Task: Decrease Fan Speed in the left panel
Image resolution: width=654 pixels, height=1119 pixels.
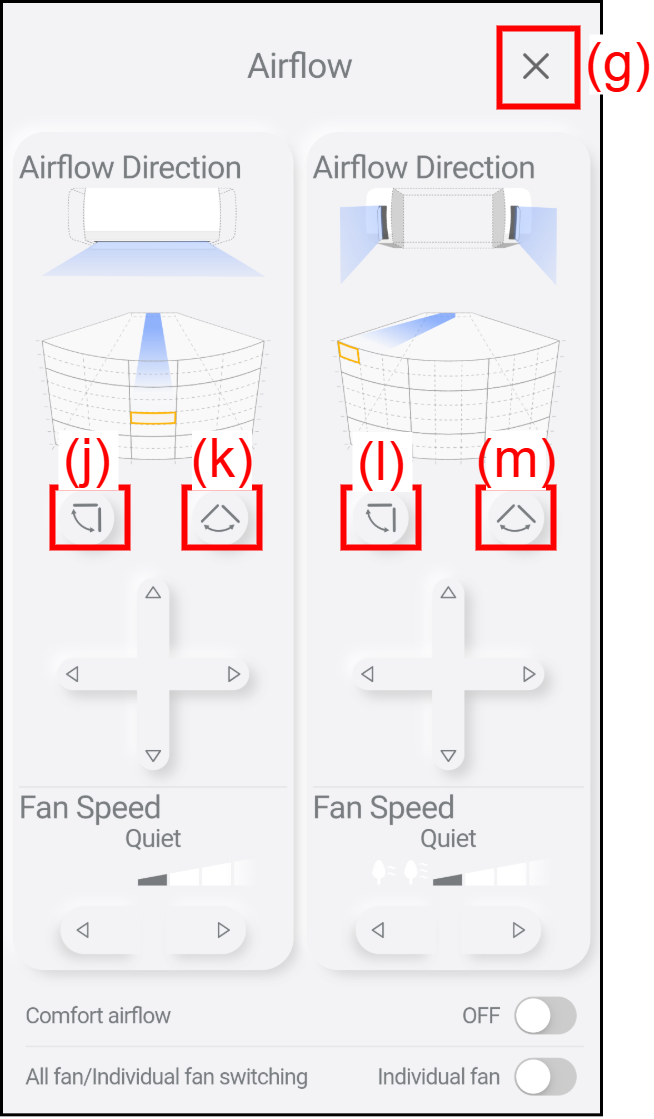Action: (x=83, y=931)
